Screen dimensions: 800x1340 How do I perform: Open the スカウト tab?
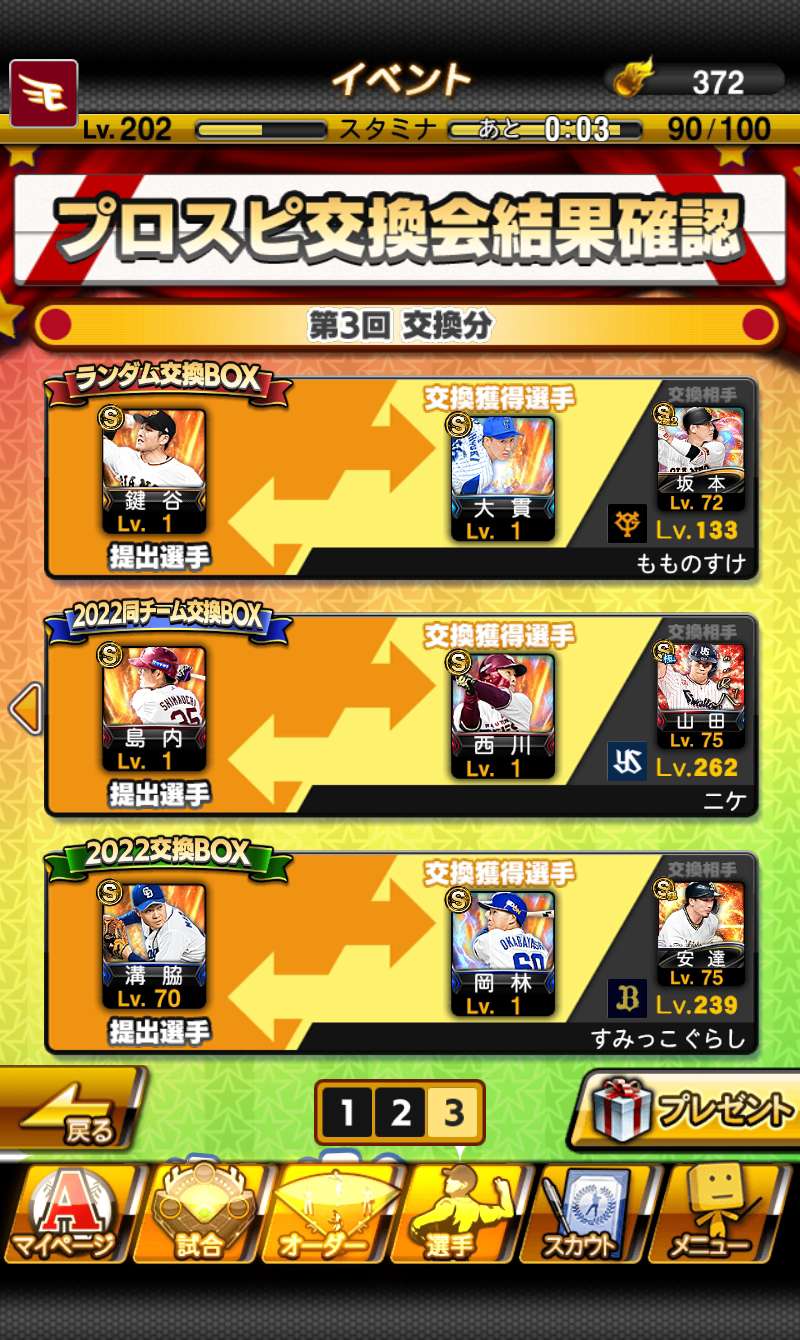tap(588, 1212)
